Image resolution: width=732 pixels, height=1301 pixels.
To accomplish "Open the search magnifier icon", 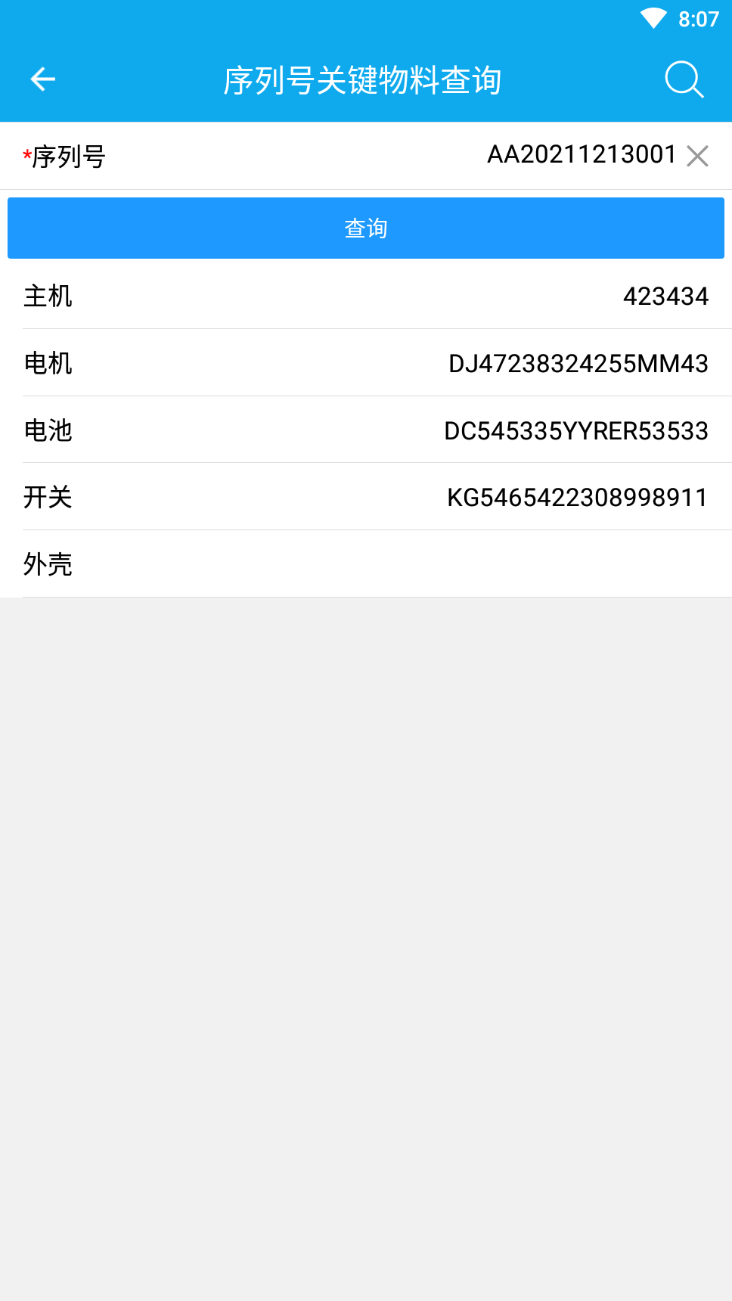I will [684, 79].
